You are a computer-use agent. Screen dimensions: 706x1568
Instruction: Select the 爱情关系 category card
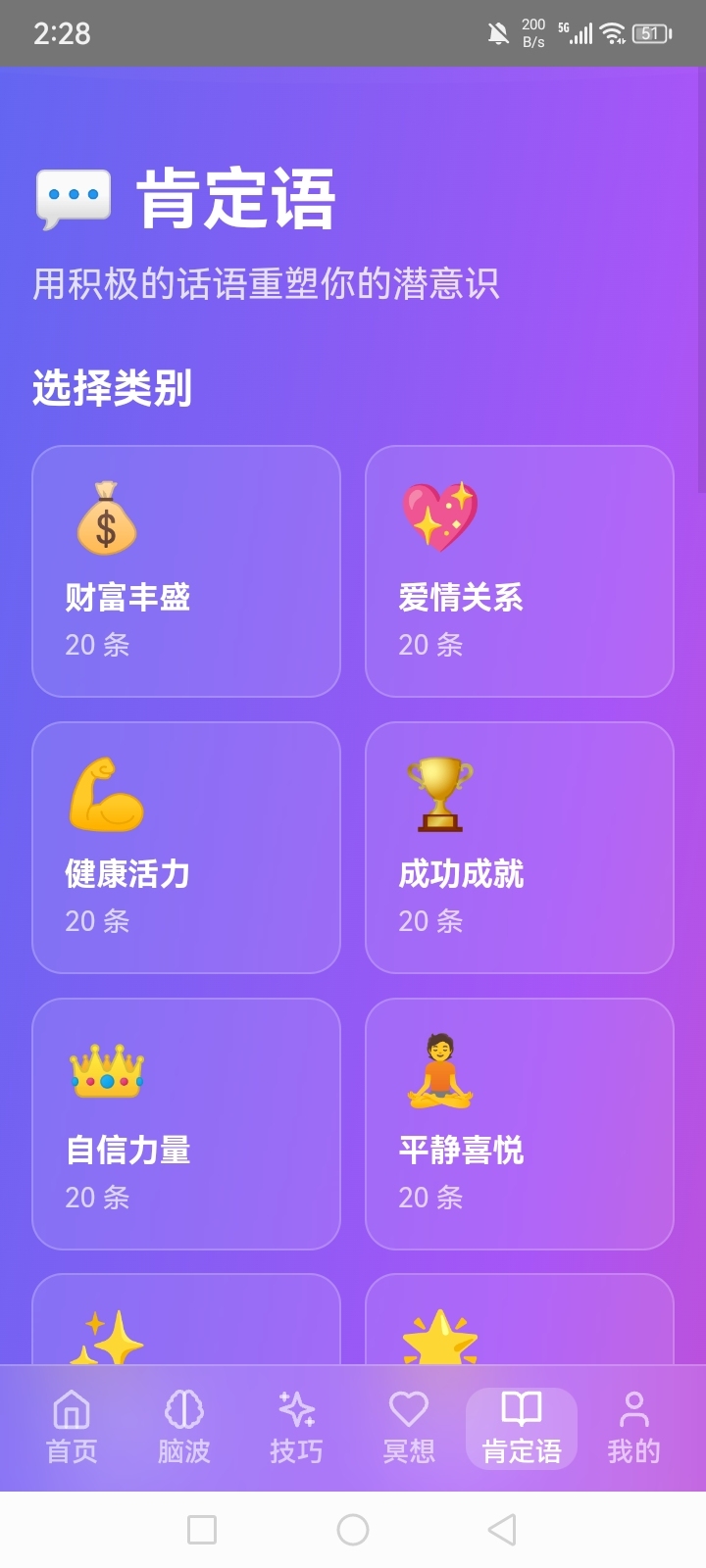(x=520, y=571)
